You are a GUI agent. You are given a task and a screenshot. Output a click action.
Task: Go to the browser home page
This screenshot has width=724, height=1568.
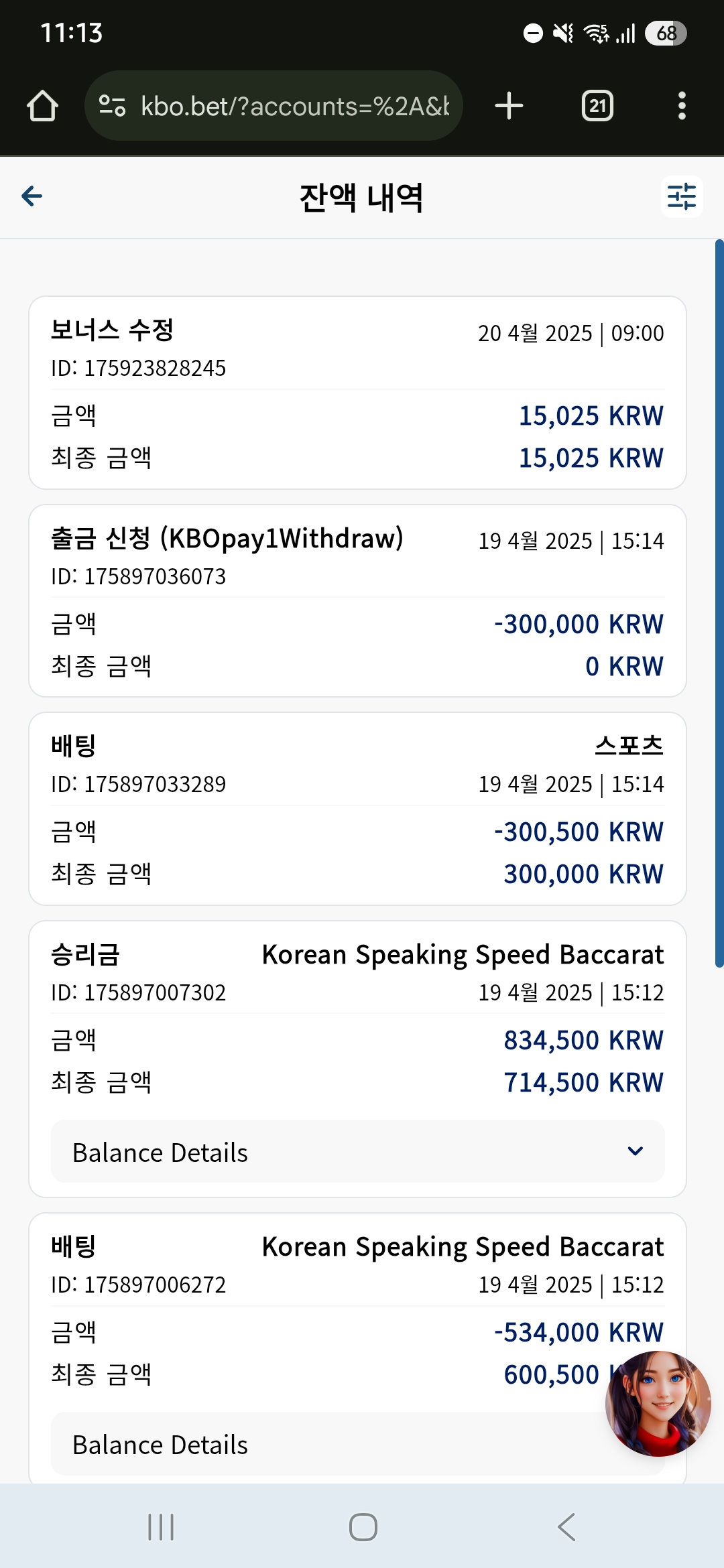click(x=42, y=106)
